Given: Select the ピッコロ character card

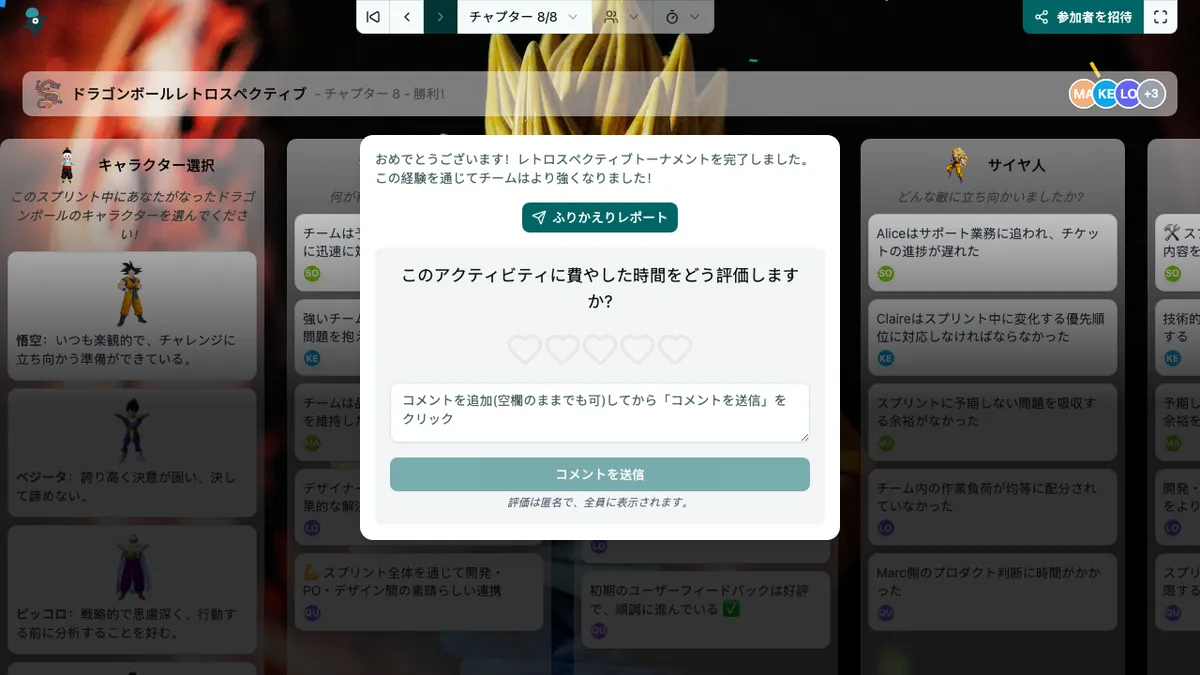Looking at the screenshot, I should [x=132, y=588].
